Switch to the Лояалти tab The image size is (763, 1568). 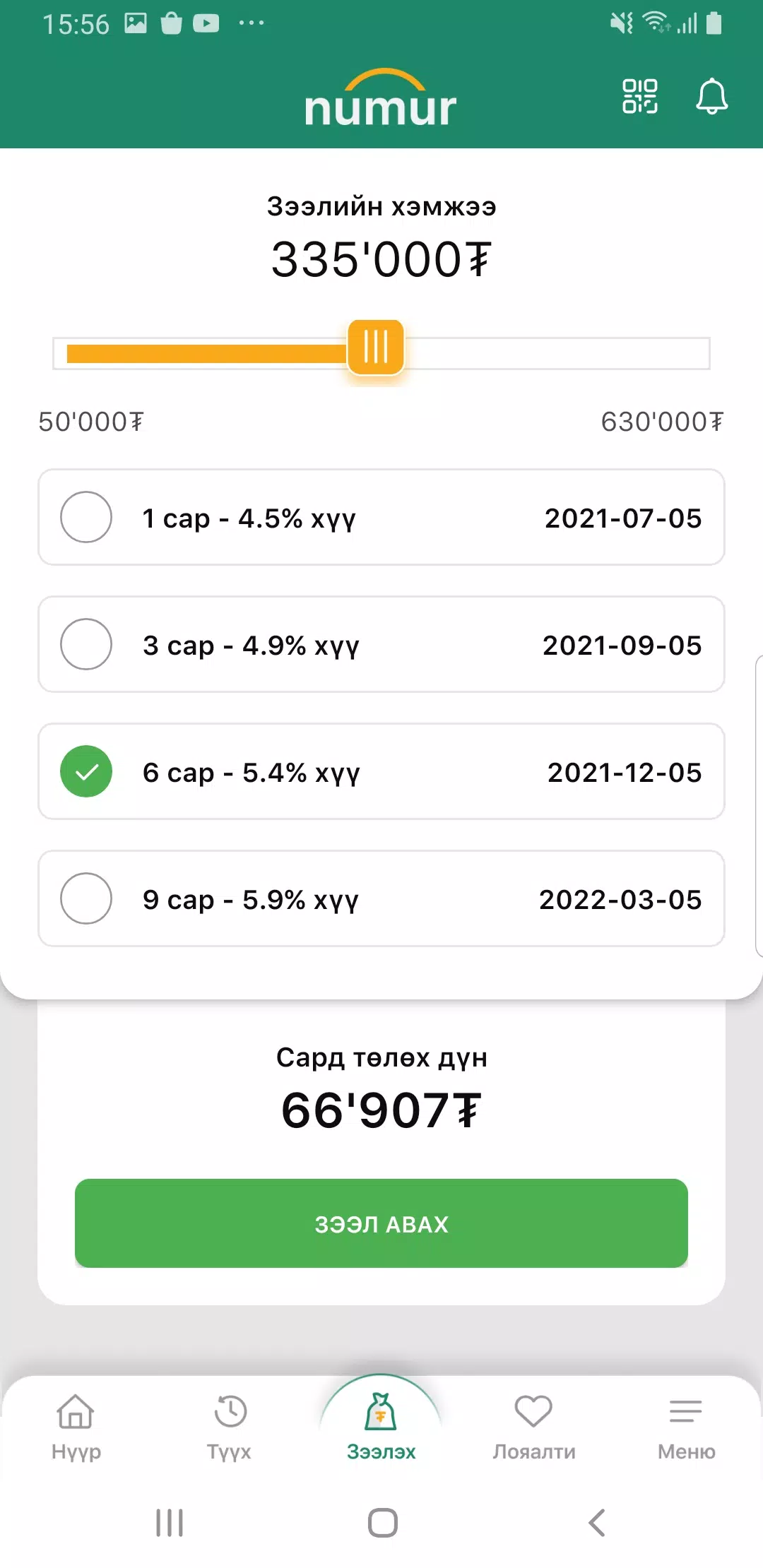click(x=534, y=1427)
